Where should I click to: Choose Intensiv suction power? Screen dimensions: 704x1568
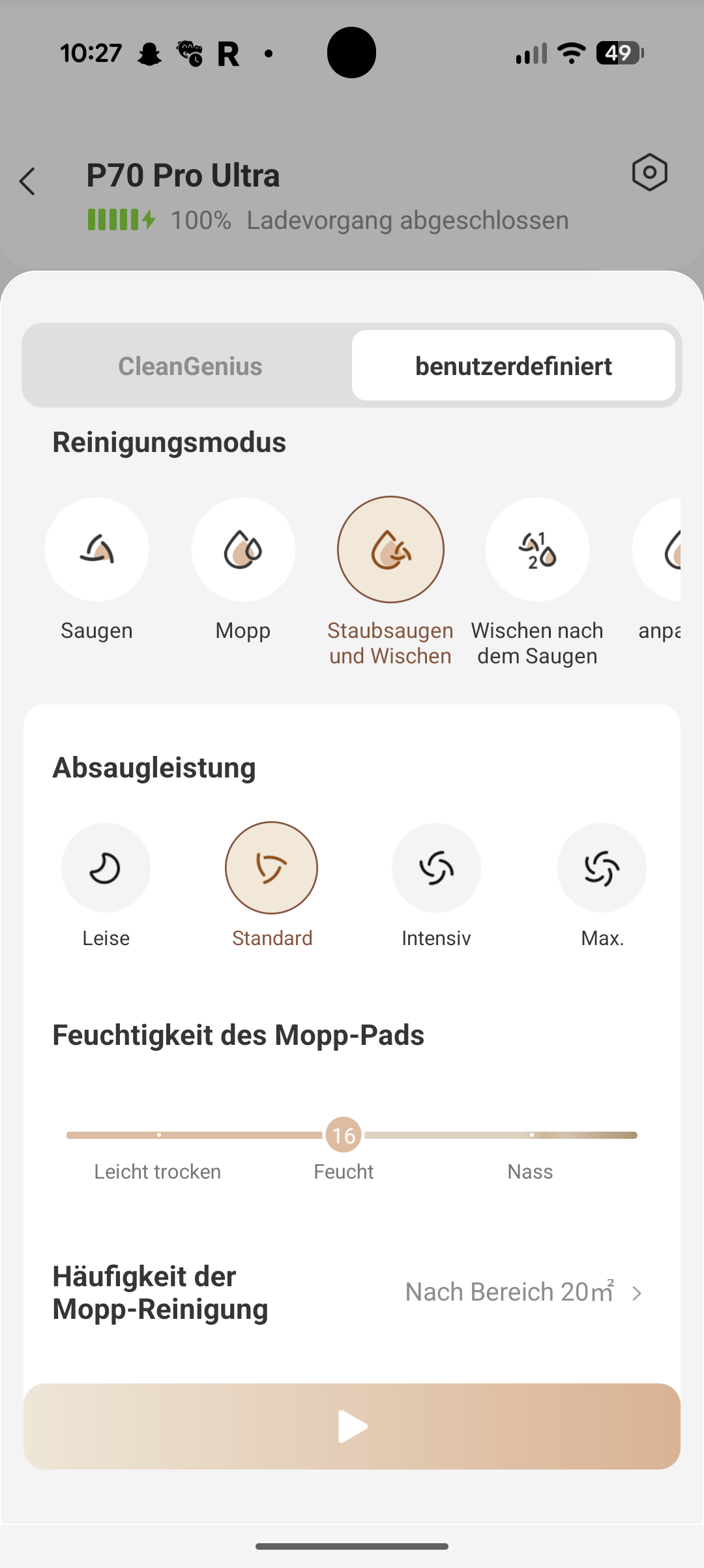[x=436, y=867]
